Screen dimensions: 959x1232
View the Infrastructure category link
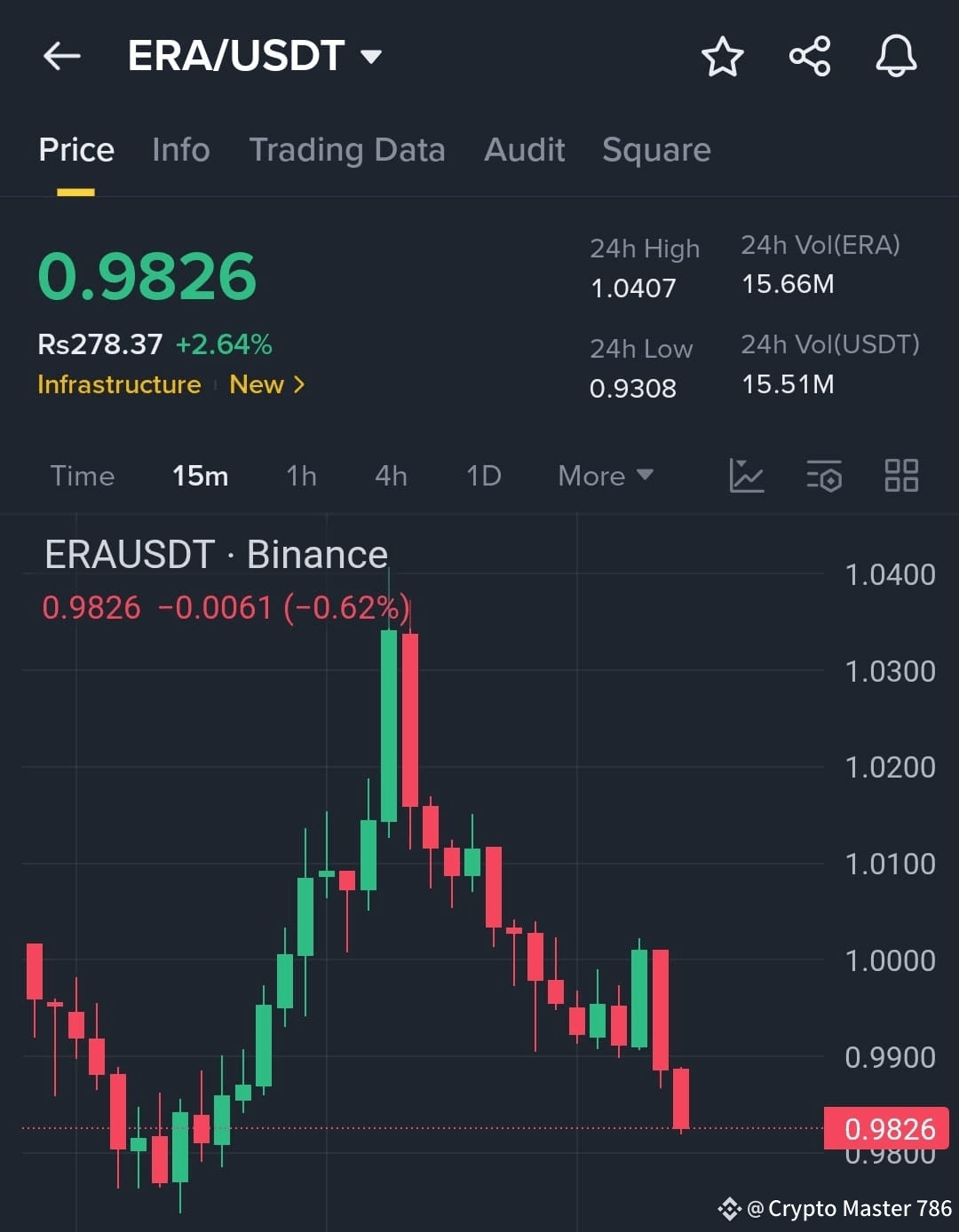pos(118,385)
